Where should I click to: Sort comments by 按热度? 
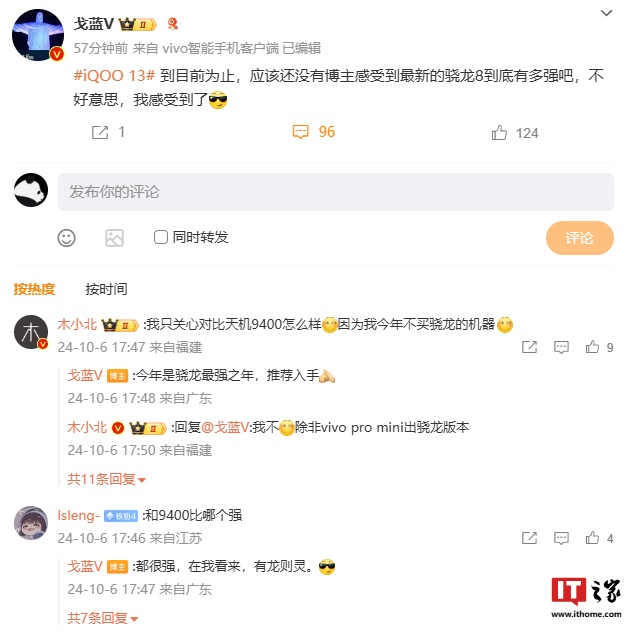coord(34,289)
